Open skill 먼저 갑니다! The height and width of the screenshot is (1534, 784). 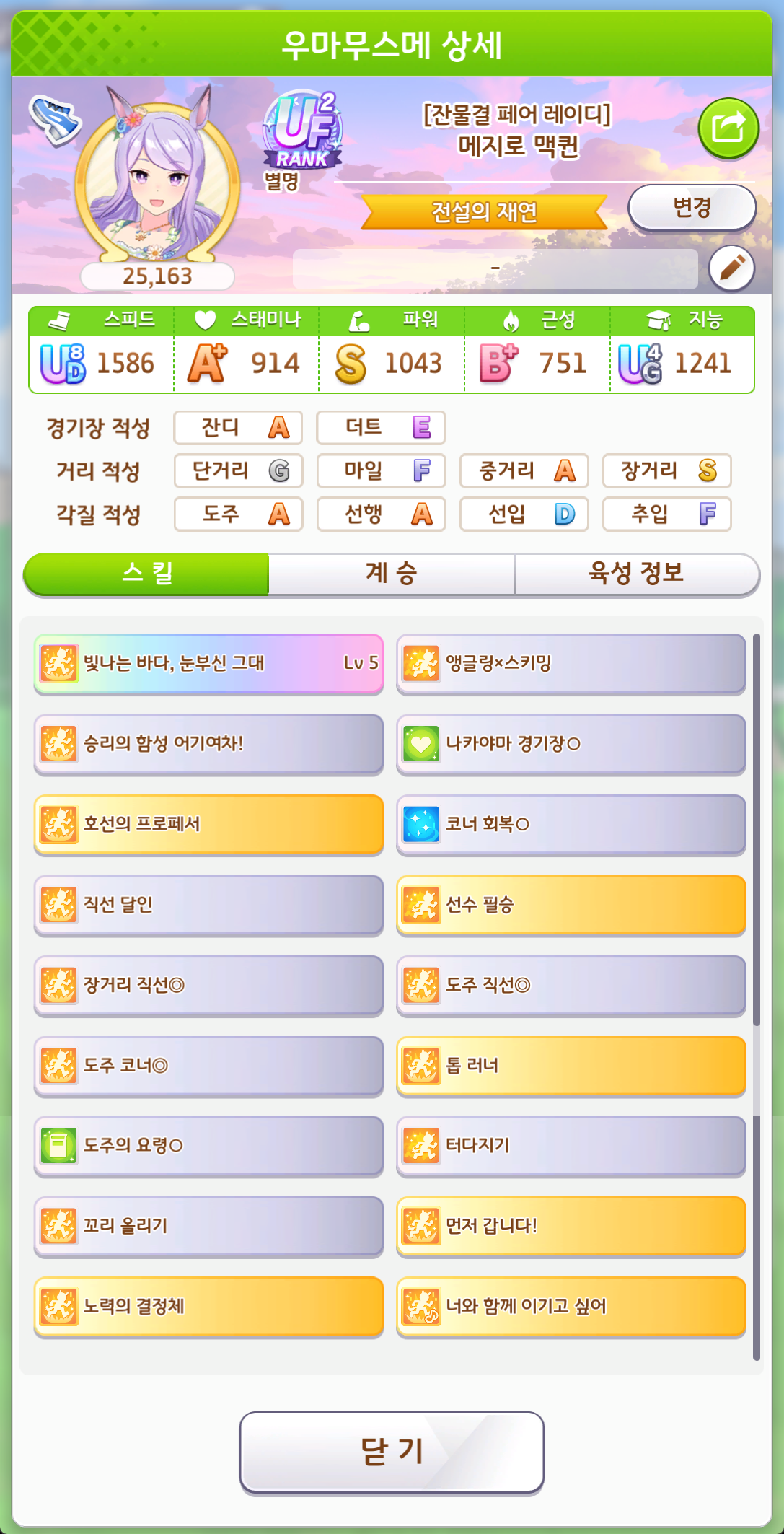click(x=571, y=1226)
